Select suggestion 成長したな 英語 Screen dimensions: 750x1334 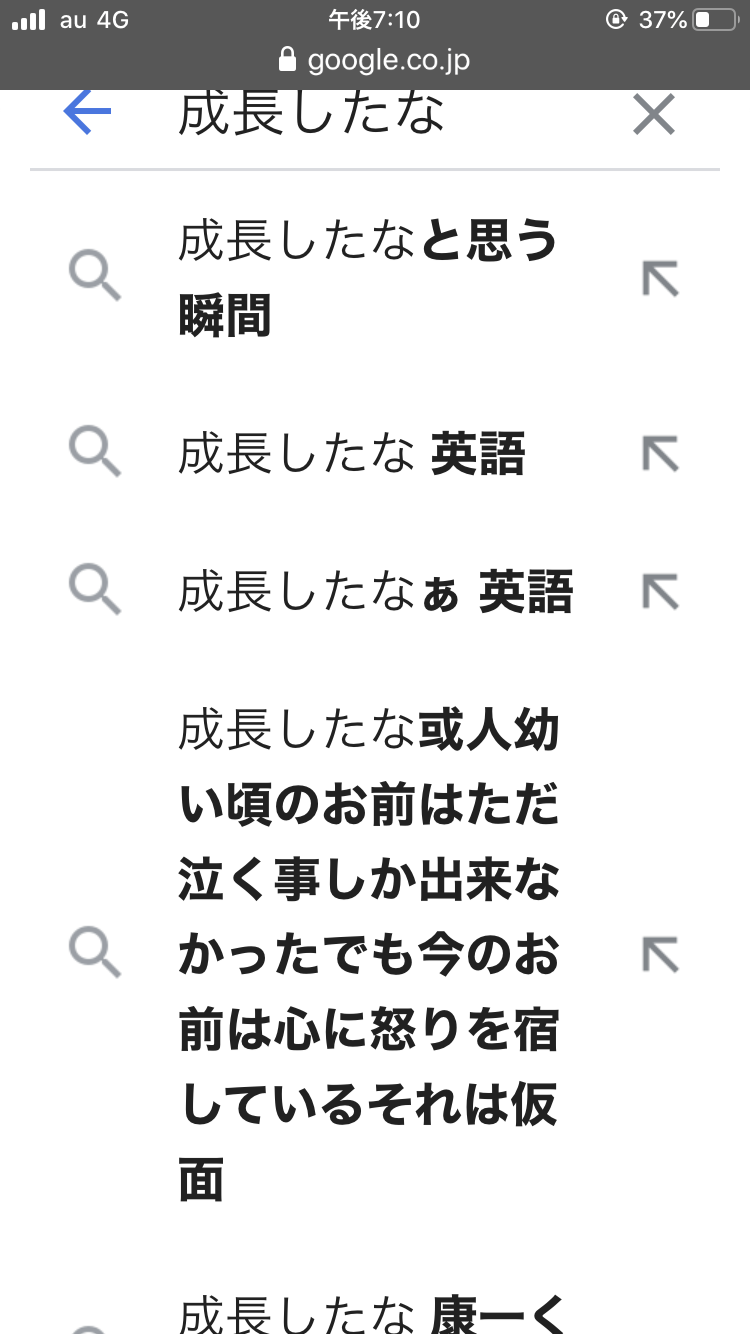point(352,455)
